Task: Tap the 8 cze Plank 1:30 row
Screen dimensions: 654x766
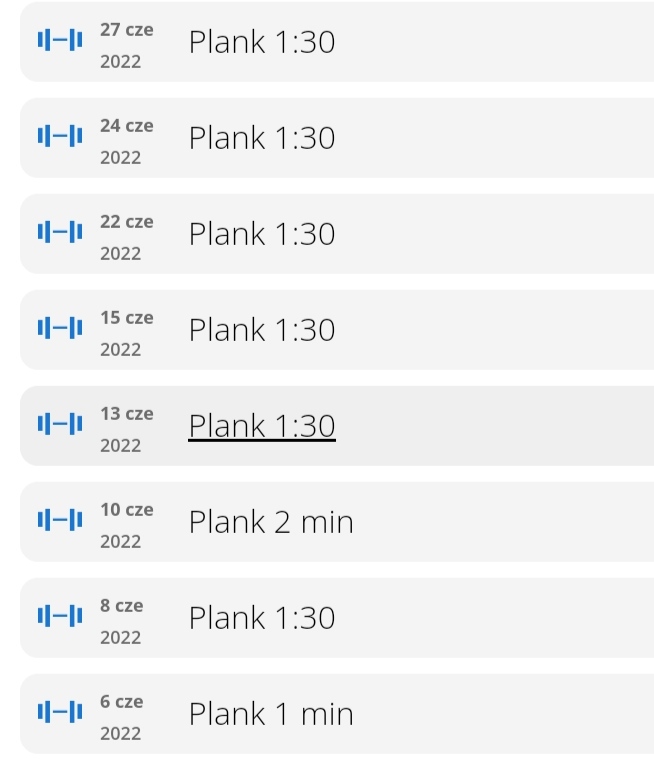Action: click(x=262, y=618)
